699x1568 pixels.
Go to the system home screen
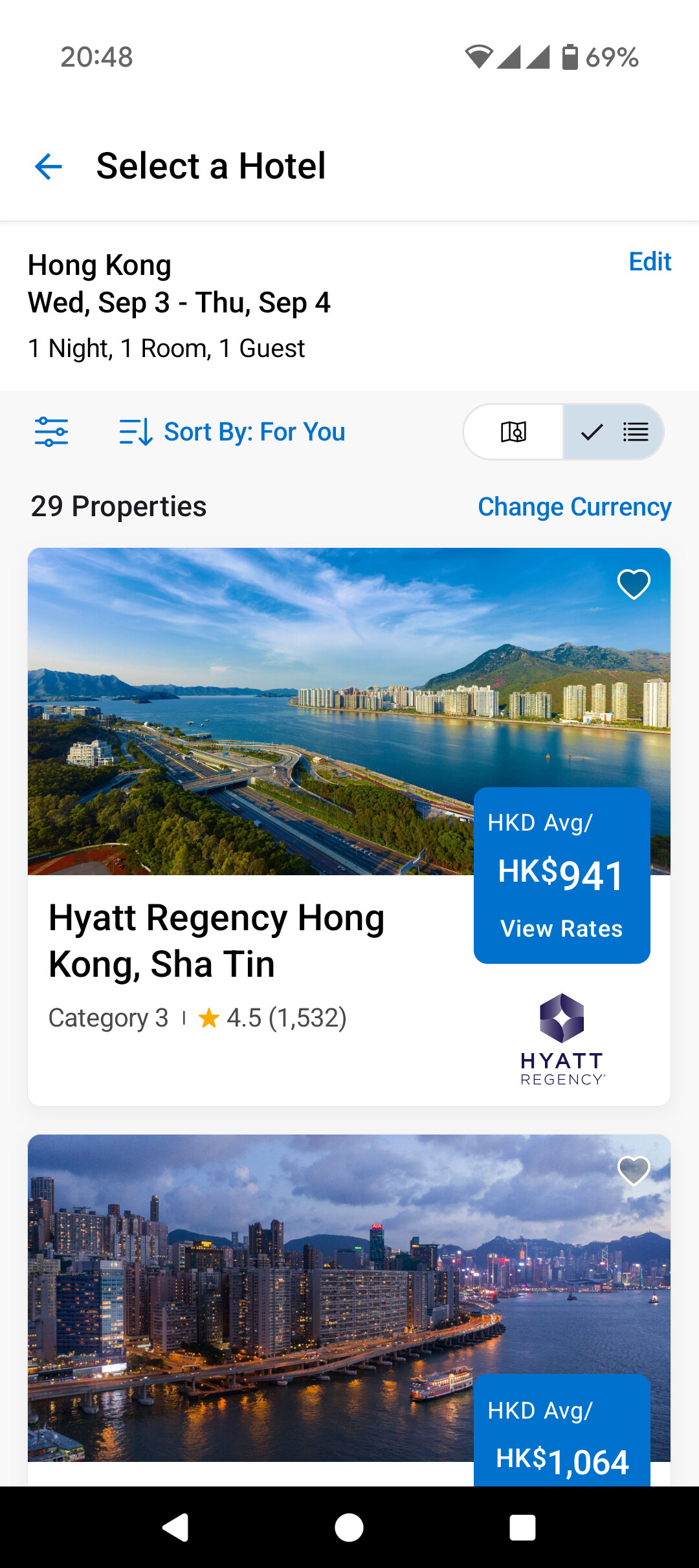coord(349,1528)
